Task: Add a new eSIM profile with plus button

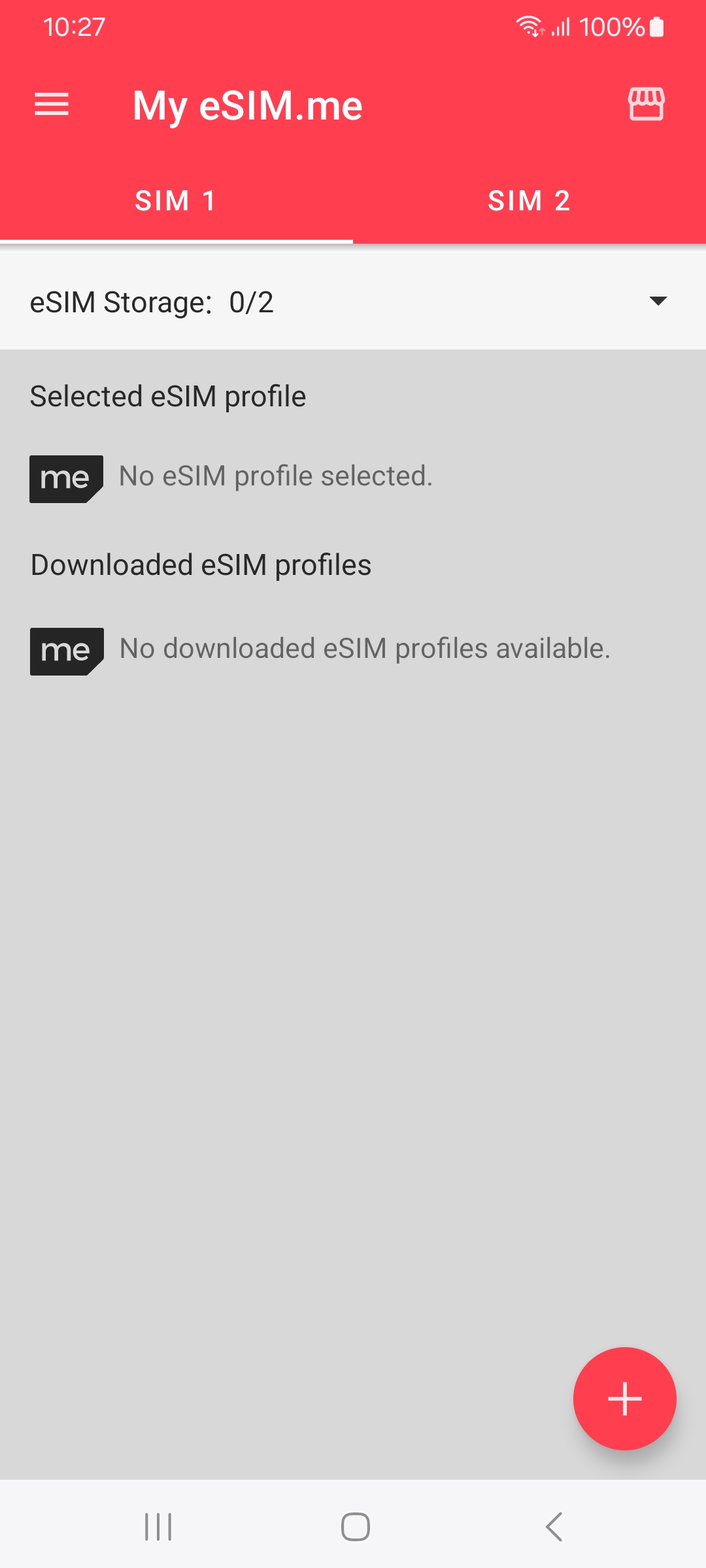Action: [x=624, y=1399]
